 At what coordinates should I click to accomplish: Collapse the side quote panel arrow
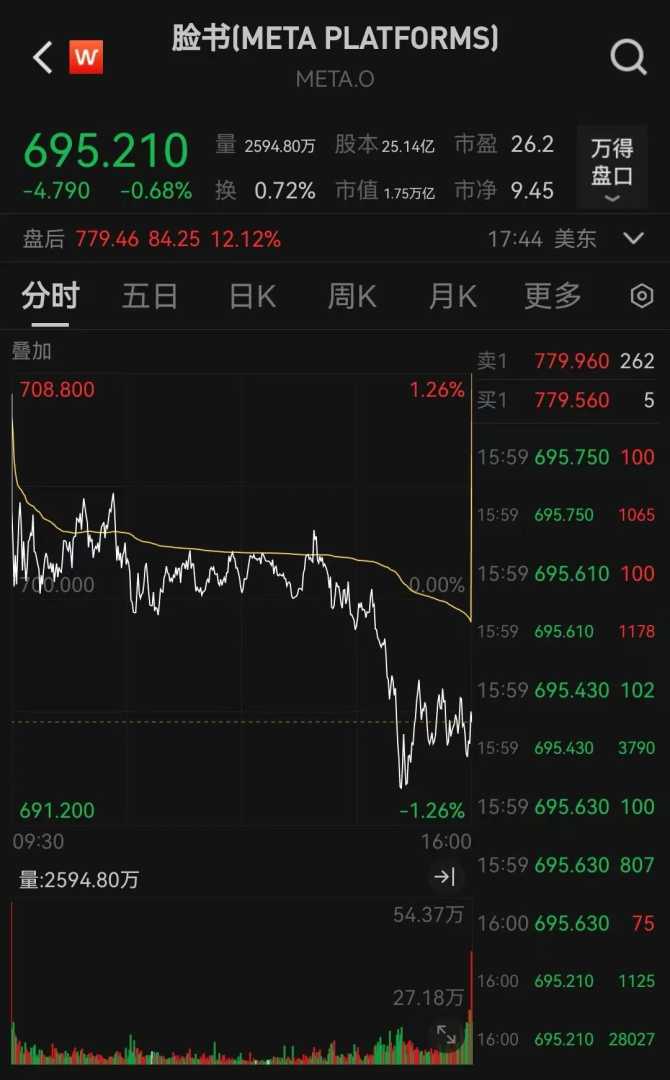[x=445, y=877]
